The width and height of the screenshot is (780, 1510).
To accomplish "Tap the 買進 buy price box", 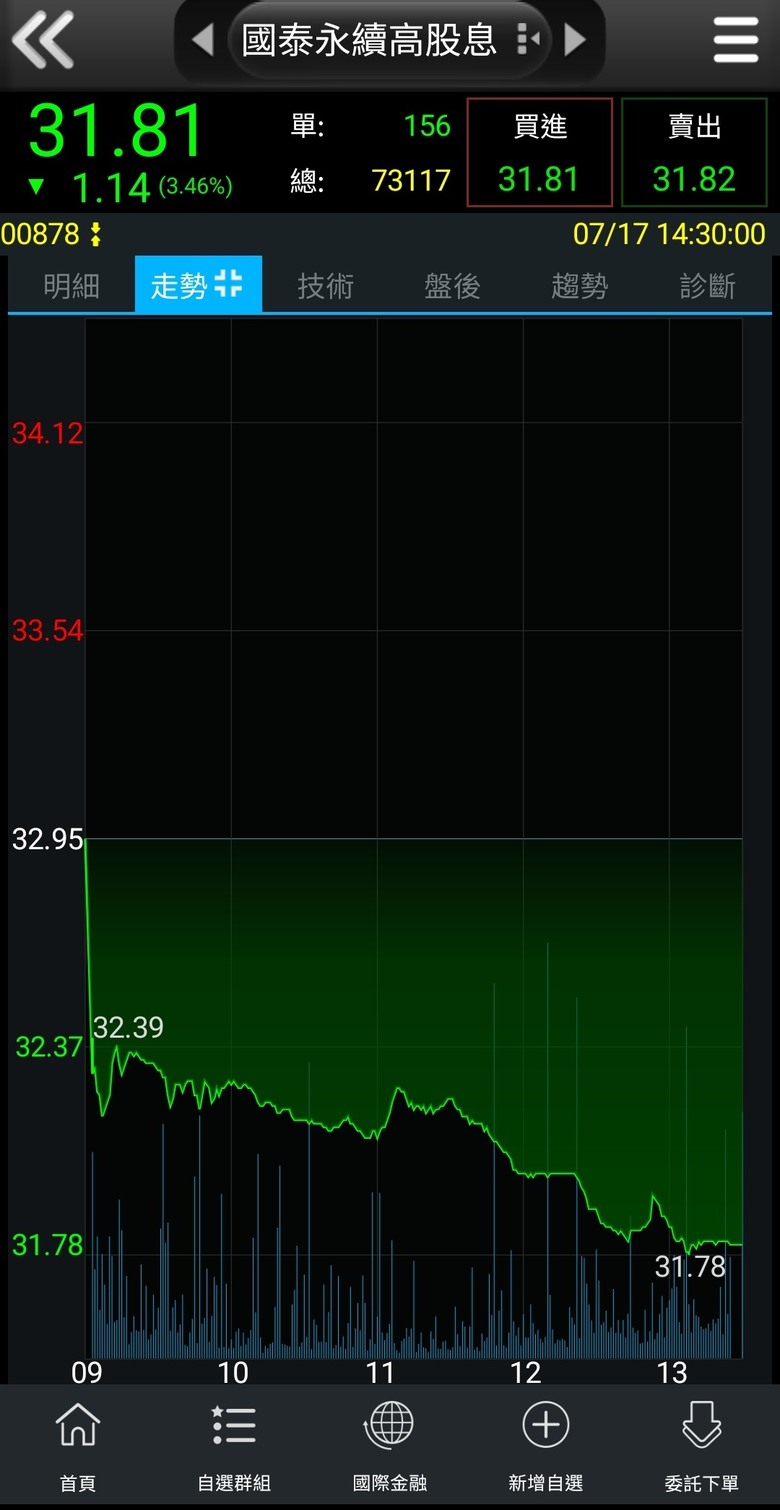I will 540,152.
